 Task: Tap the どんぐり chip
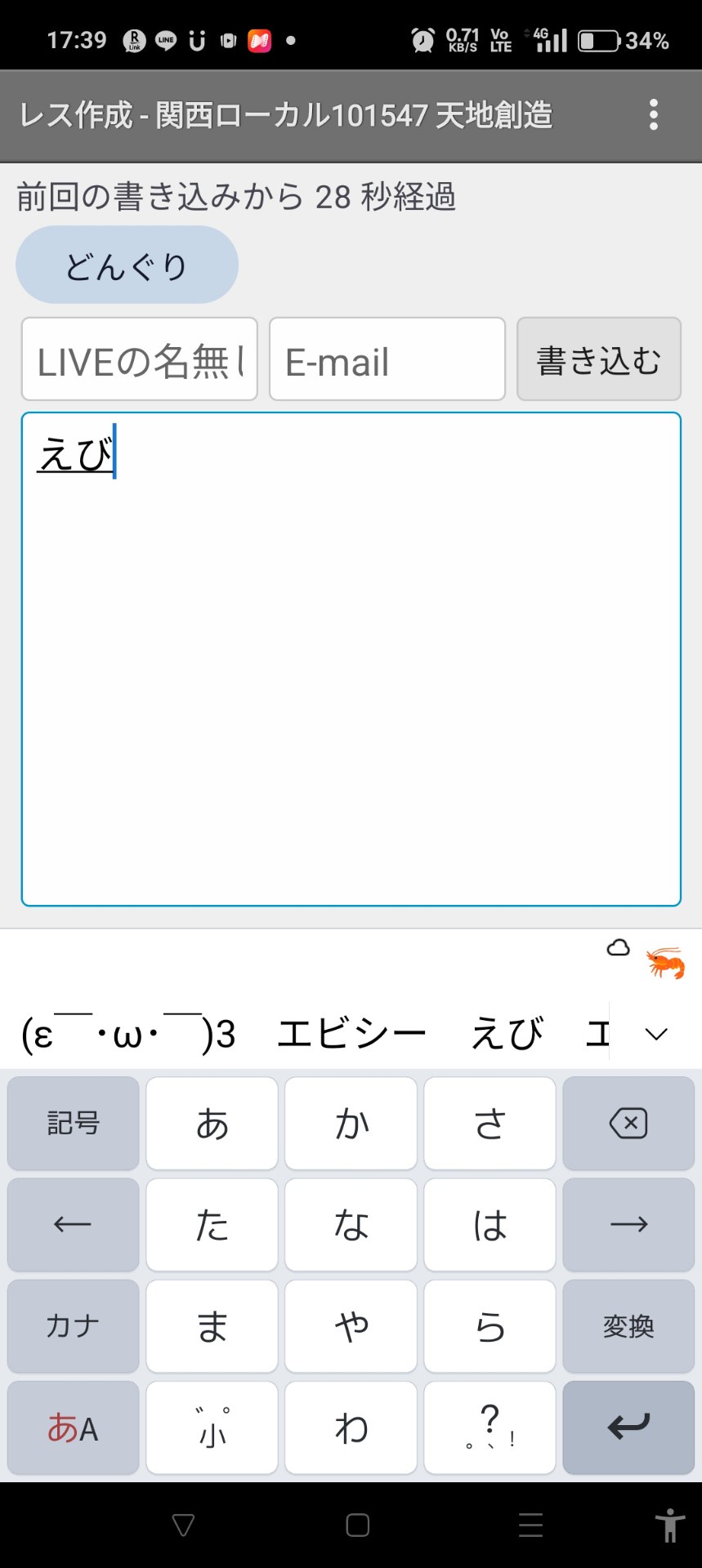(x=127, y=265)
